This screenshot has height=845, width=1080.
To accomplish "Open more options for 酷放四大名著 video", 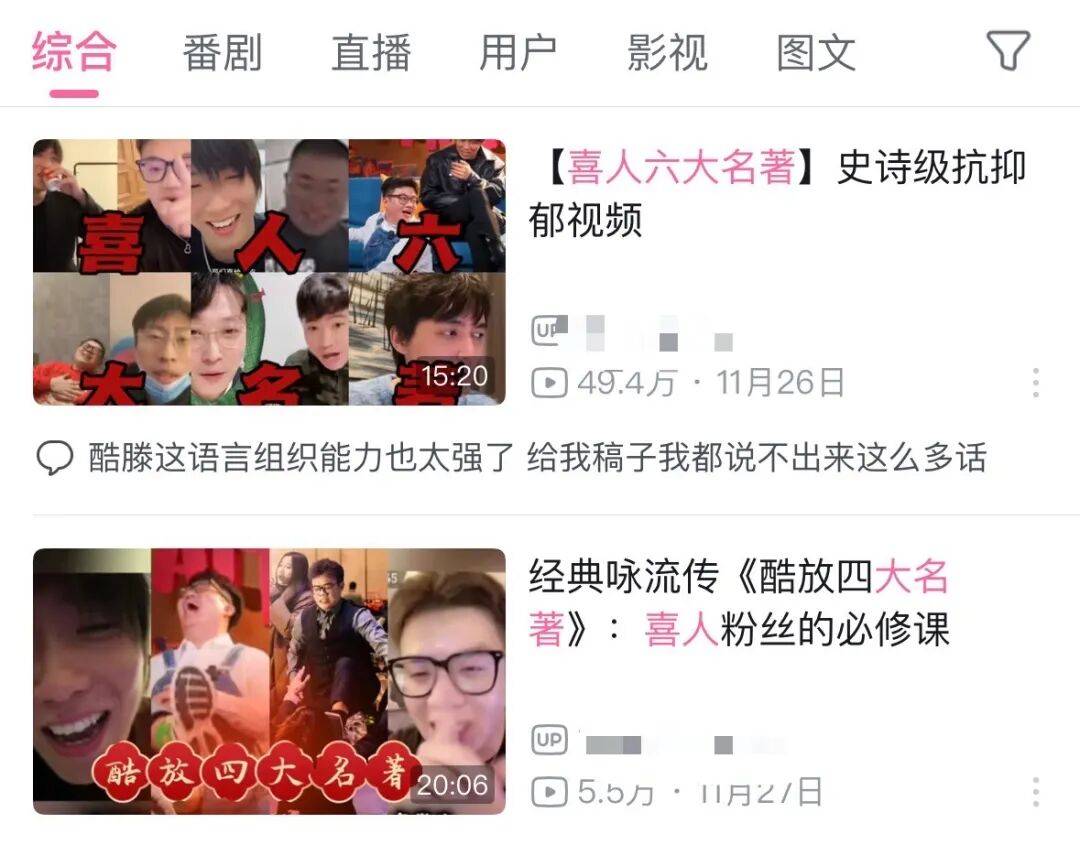I will tap(1035, 792).
